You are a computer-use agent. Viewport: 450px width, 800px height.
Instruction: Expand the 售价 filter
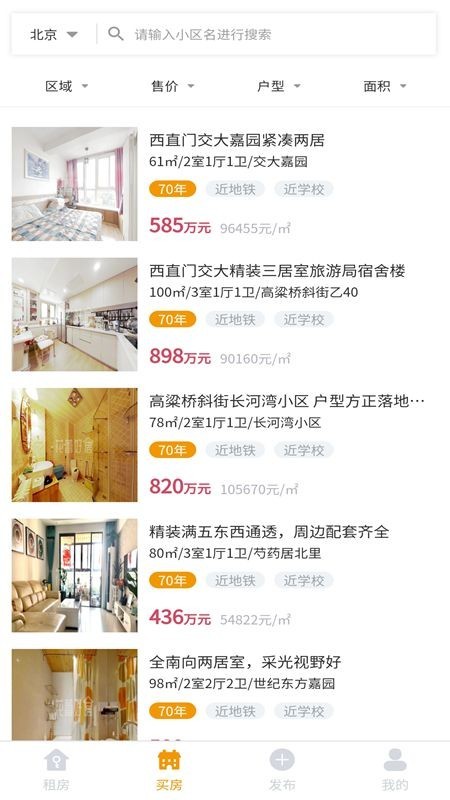tap(172, 86)
